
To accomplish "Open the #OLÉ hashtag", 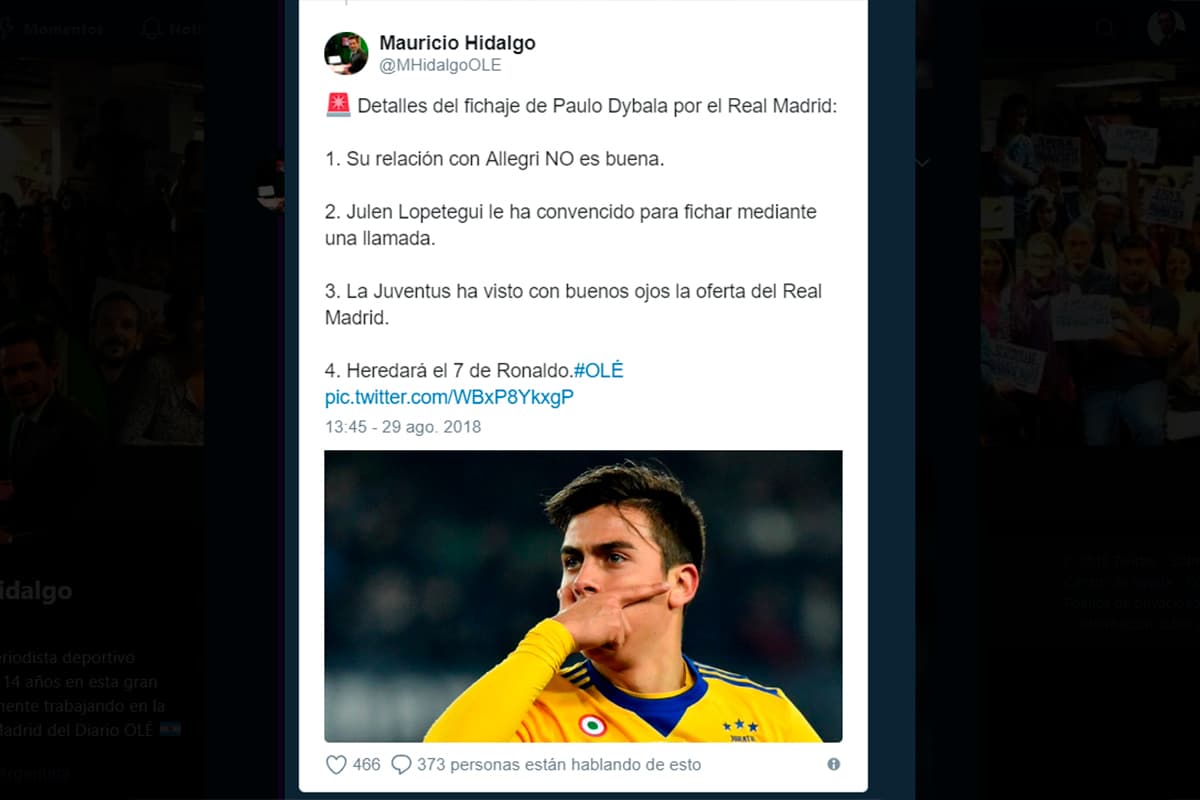I will pyautogui.click(x=598, y=370).
